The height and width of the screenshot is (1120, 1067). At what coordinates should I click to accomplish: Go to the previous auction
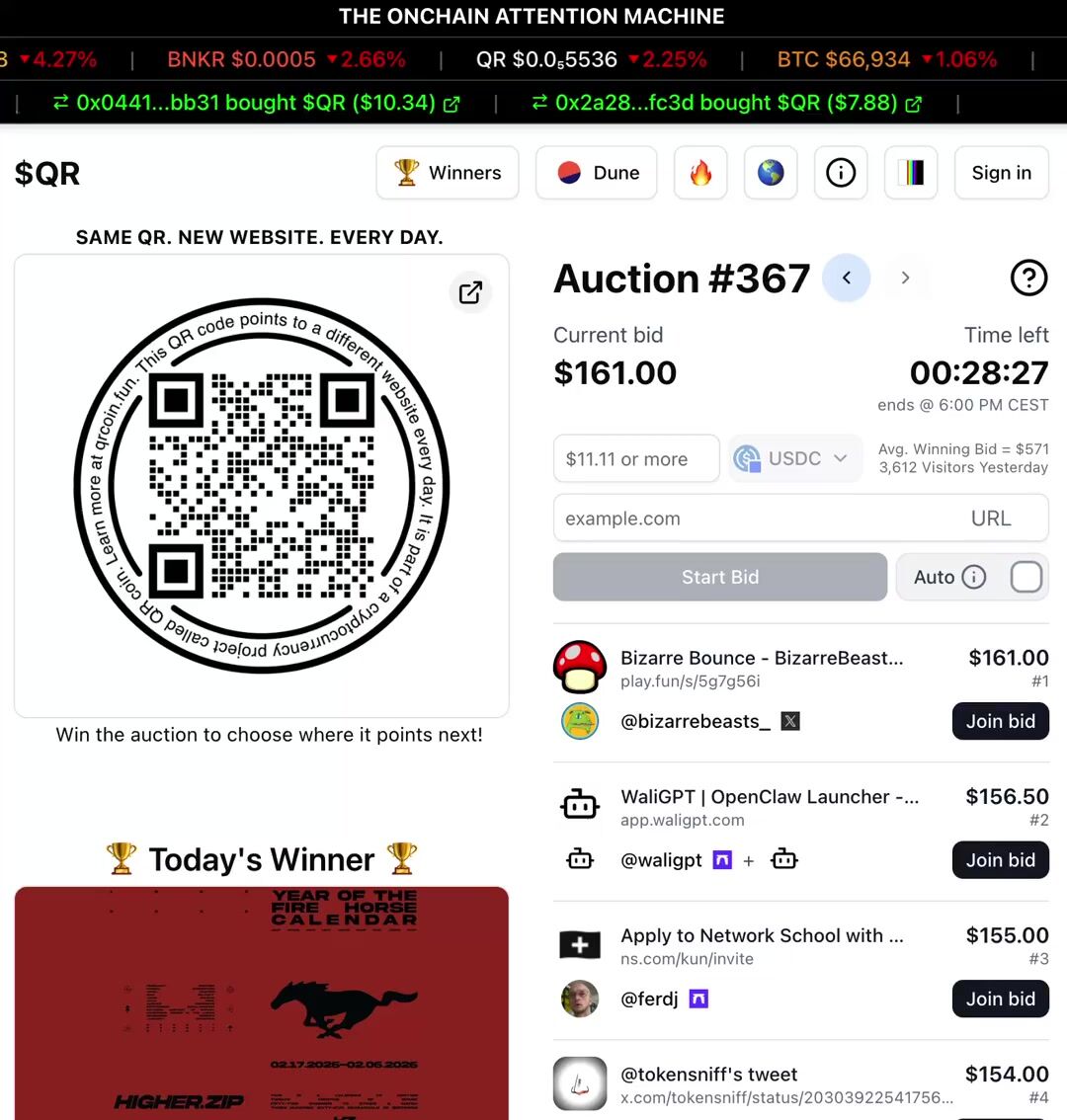847,279
